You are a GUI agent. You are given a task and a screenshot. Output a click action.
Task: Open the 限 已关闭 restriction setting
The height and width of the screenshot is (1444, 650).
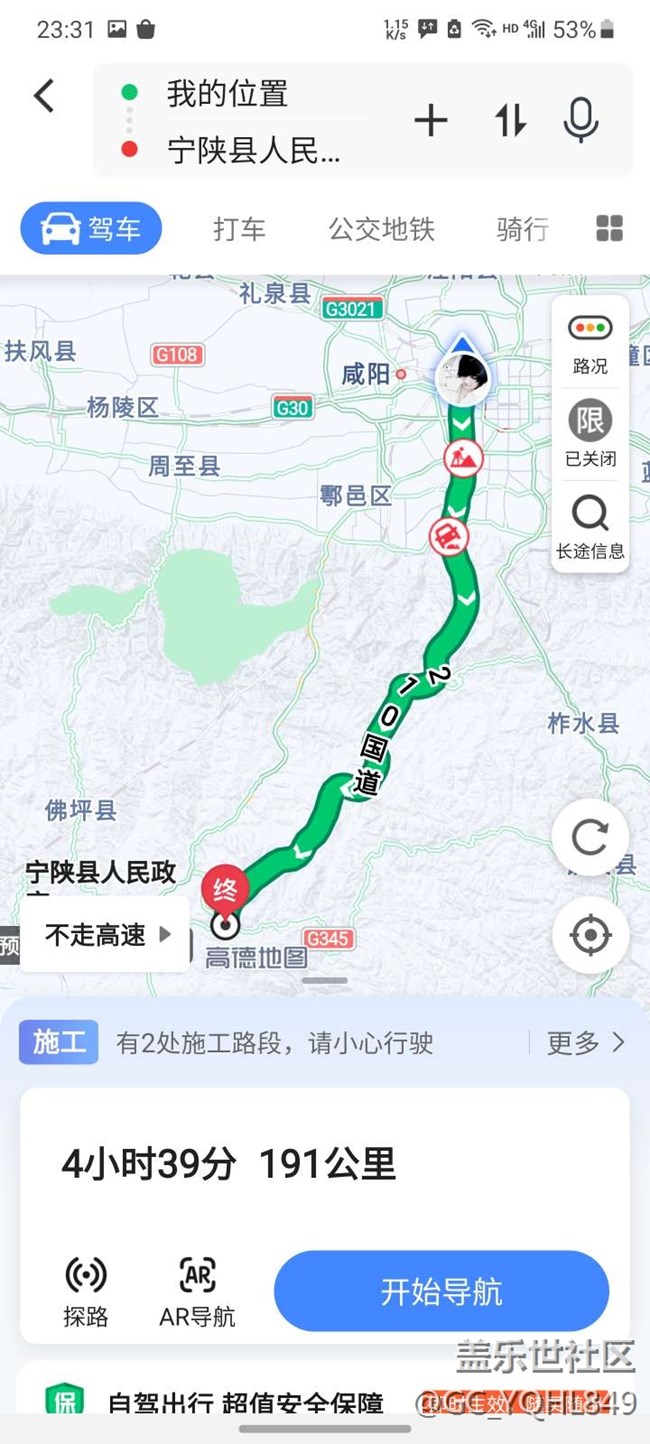(590, 434)
